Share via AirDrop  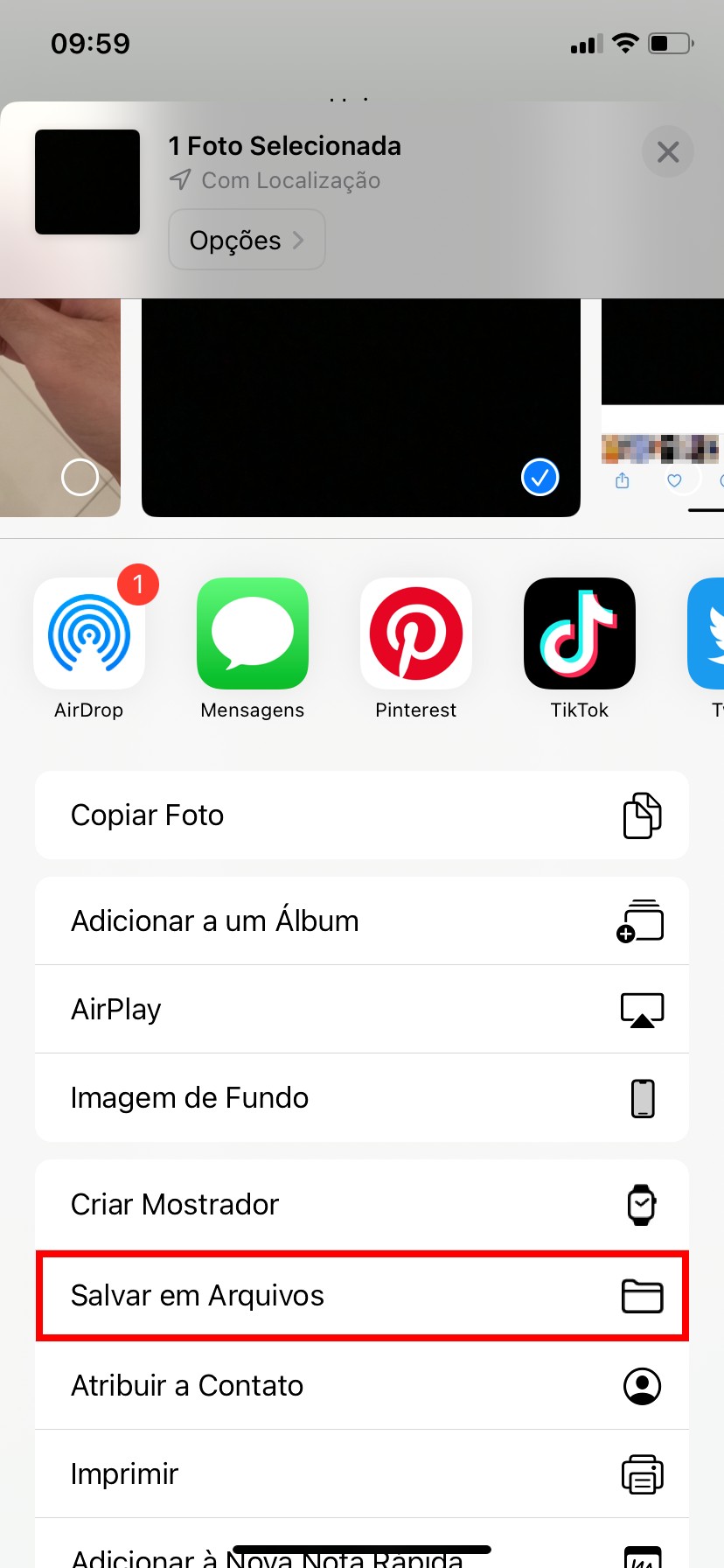tap(89, 633)
